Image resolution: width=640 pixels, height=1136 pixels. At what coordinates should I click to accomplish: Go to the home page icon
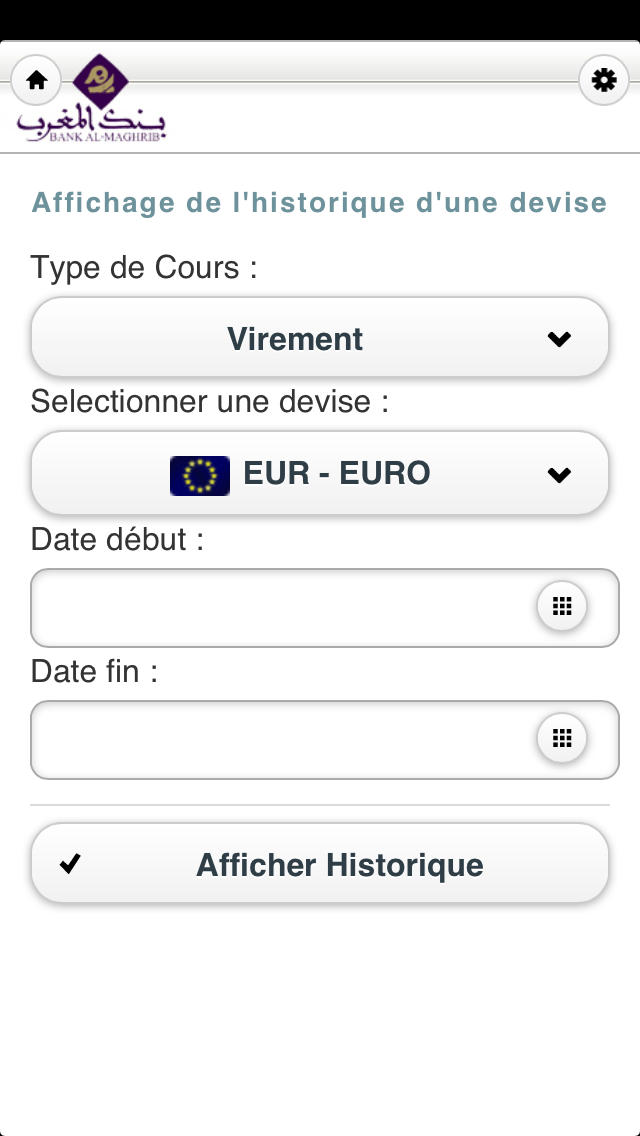click(36, 80)
